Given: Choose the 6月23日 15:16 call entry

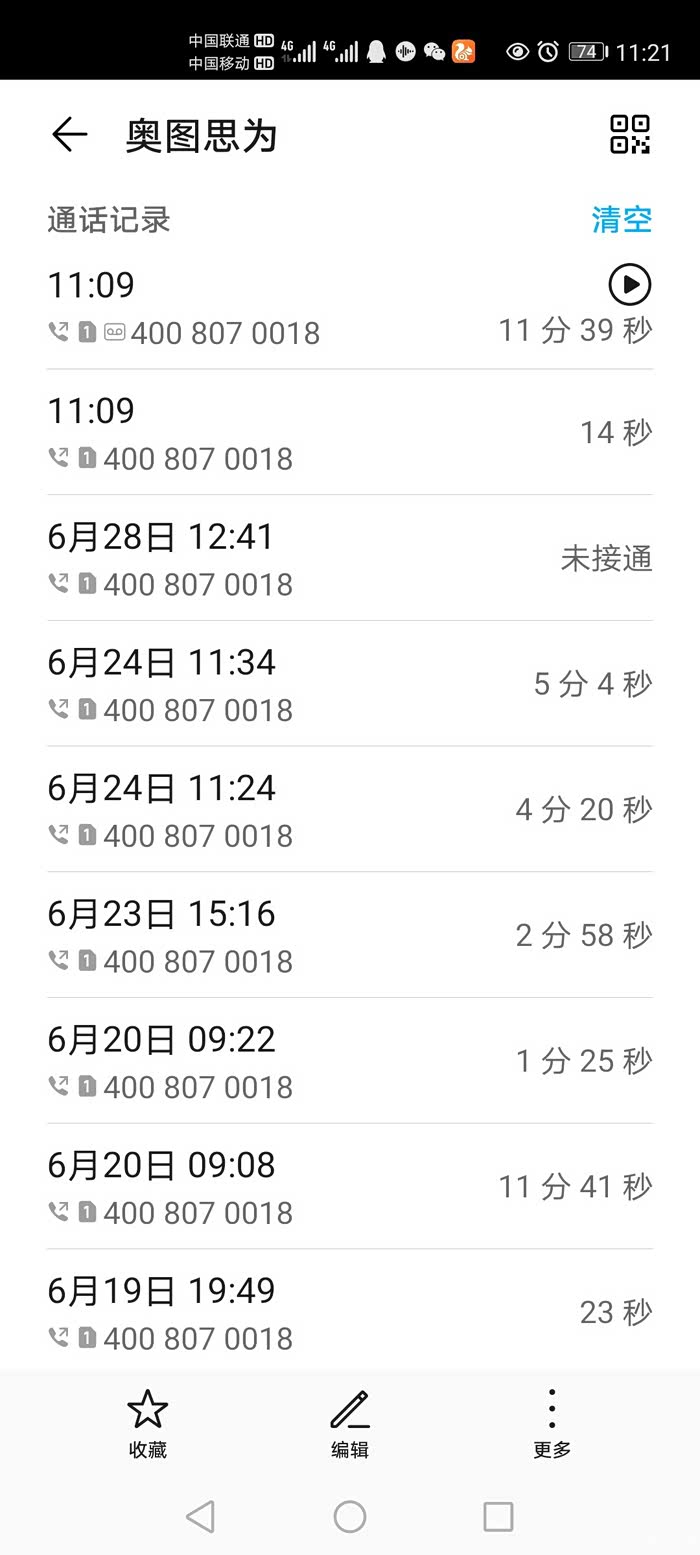Looking at the screenshot, I should (x=349, y=936).
